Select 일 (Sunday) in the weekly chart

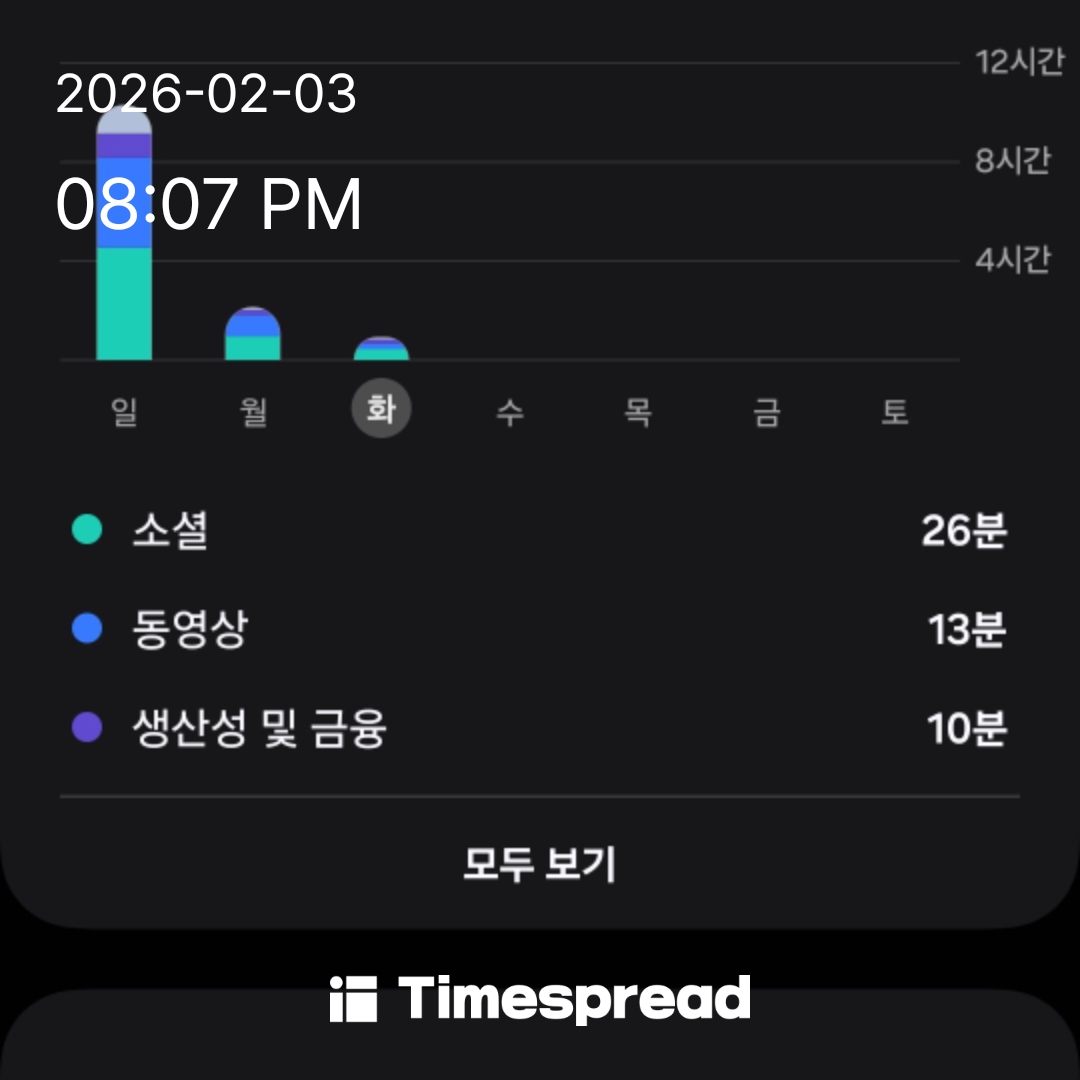tap(124, 411)
